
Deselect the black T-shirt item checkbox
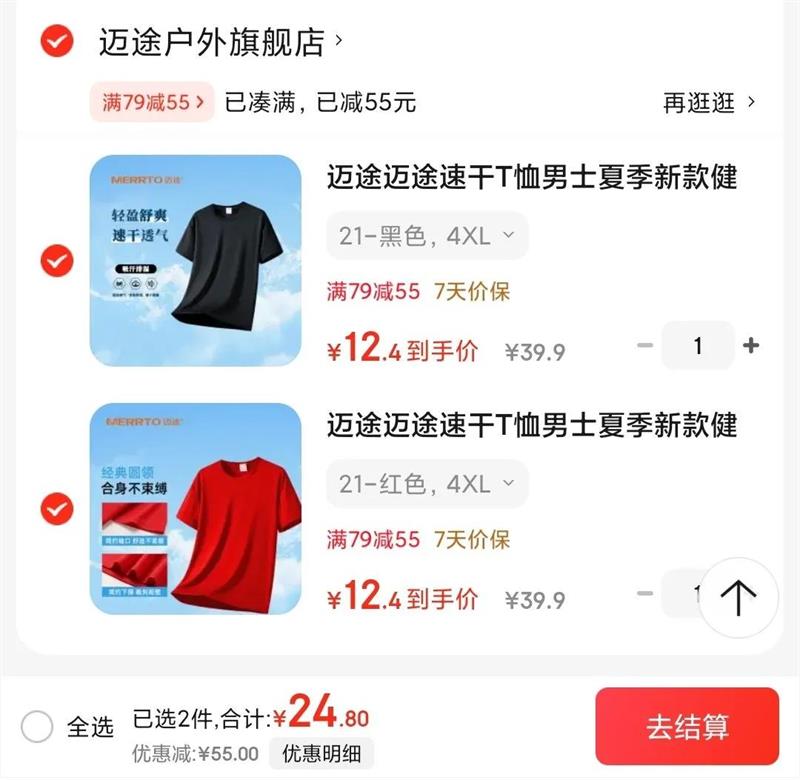(57, 261)
